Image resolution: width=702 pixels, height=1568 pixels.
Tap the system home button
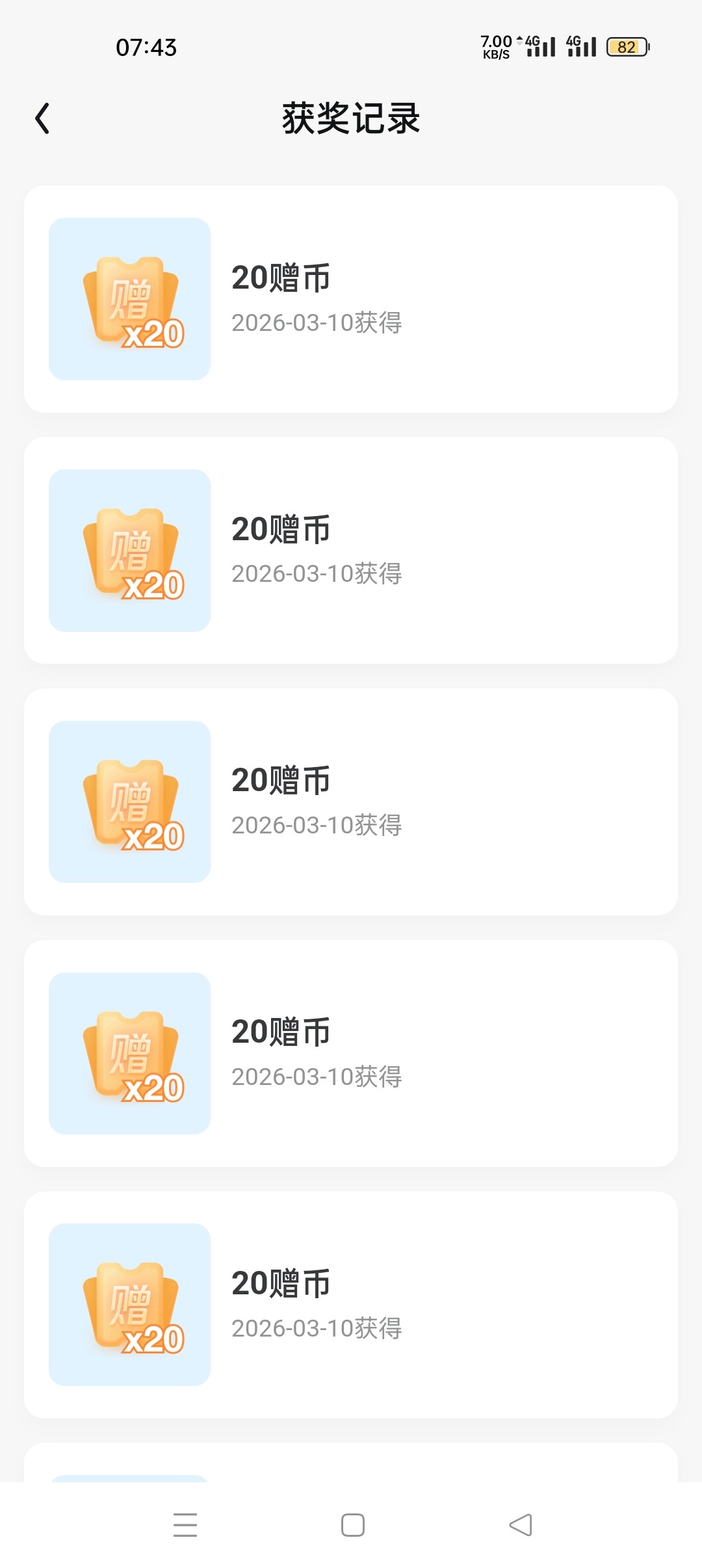352,1525
